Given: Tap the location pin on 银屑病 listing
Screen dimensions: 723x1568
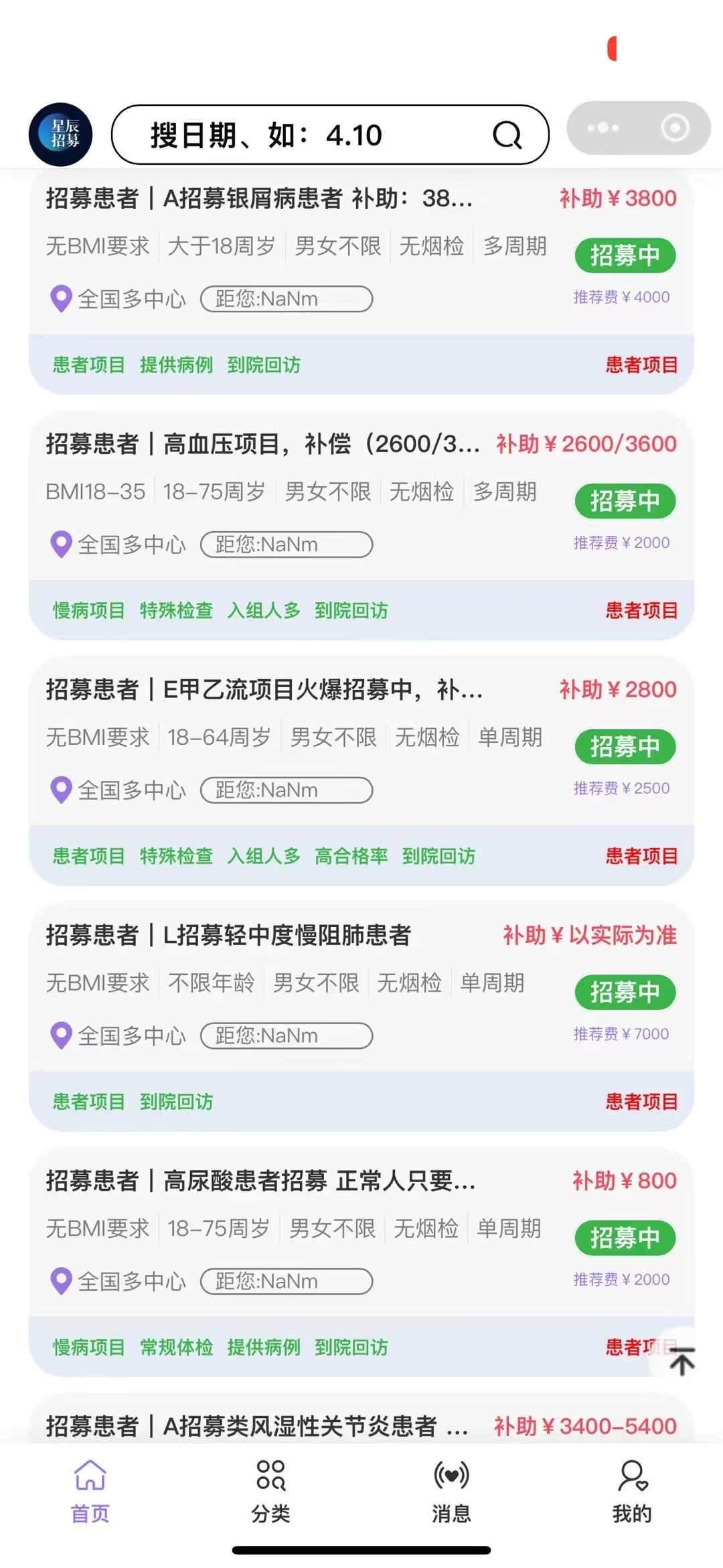Looking at the screenshot, I should click(x=61, y=299).
